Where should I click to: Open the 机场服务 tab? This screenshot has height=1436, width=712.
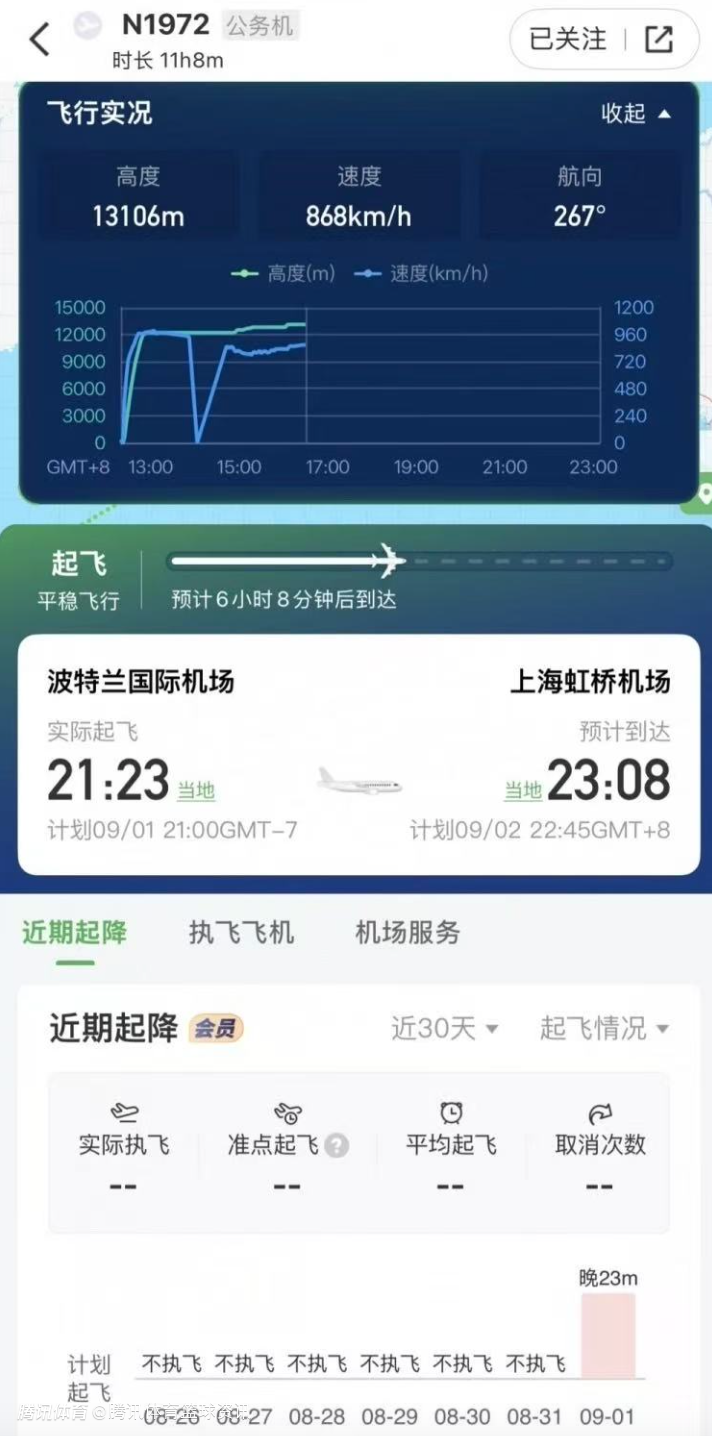pos(407,932)
